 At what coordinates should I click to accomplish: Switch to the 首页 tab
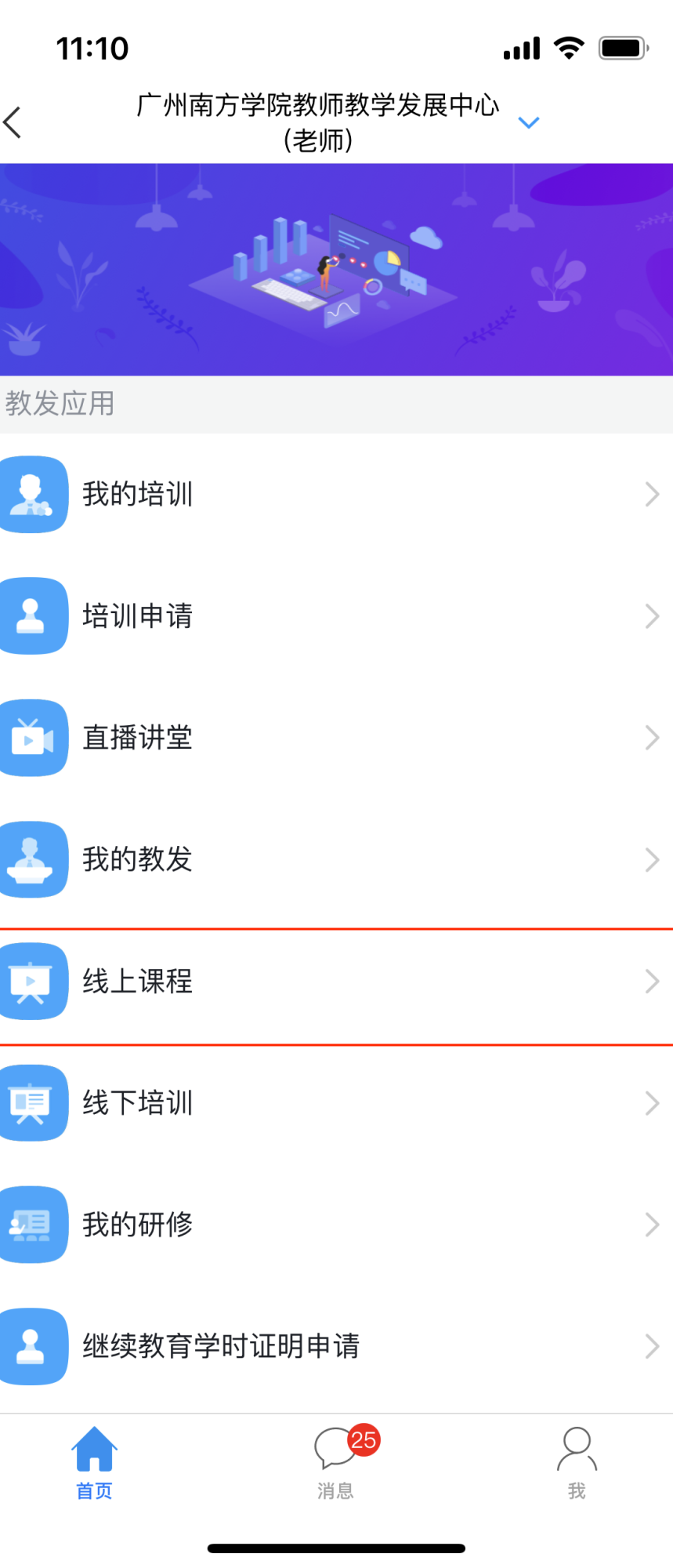[x=94, y=1463]
